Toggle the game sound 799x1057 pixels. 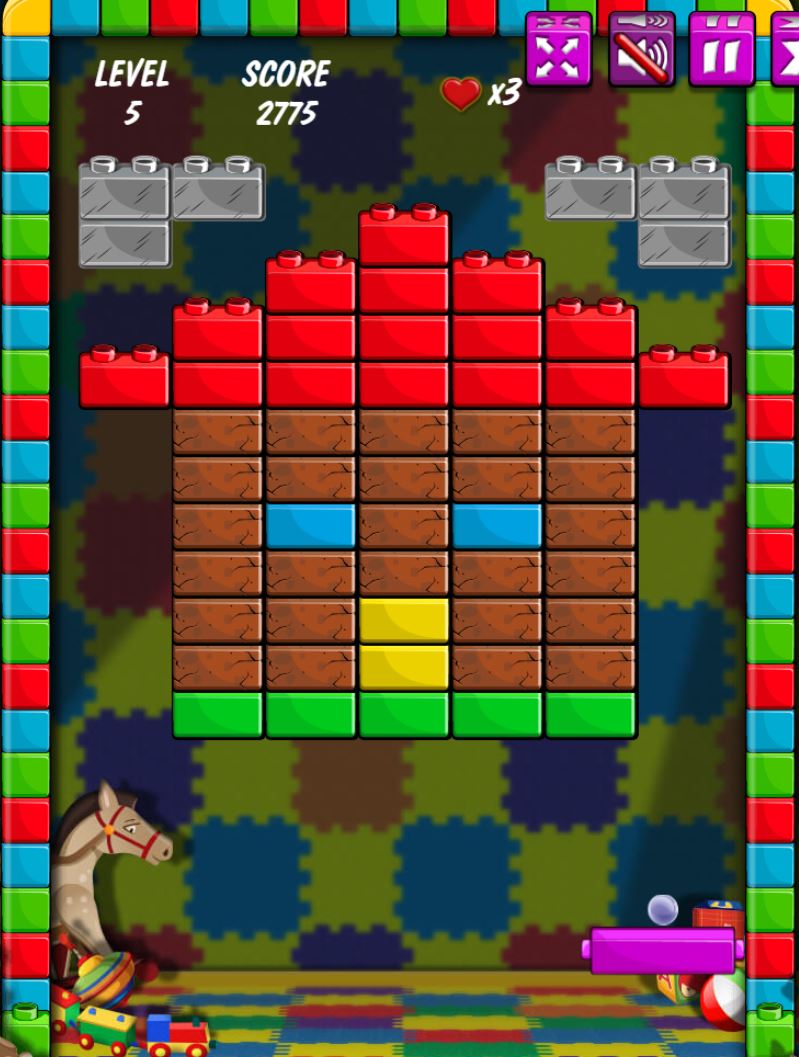pyautogui.click(x=641, y=50)
